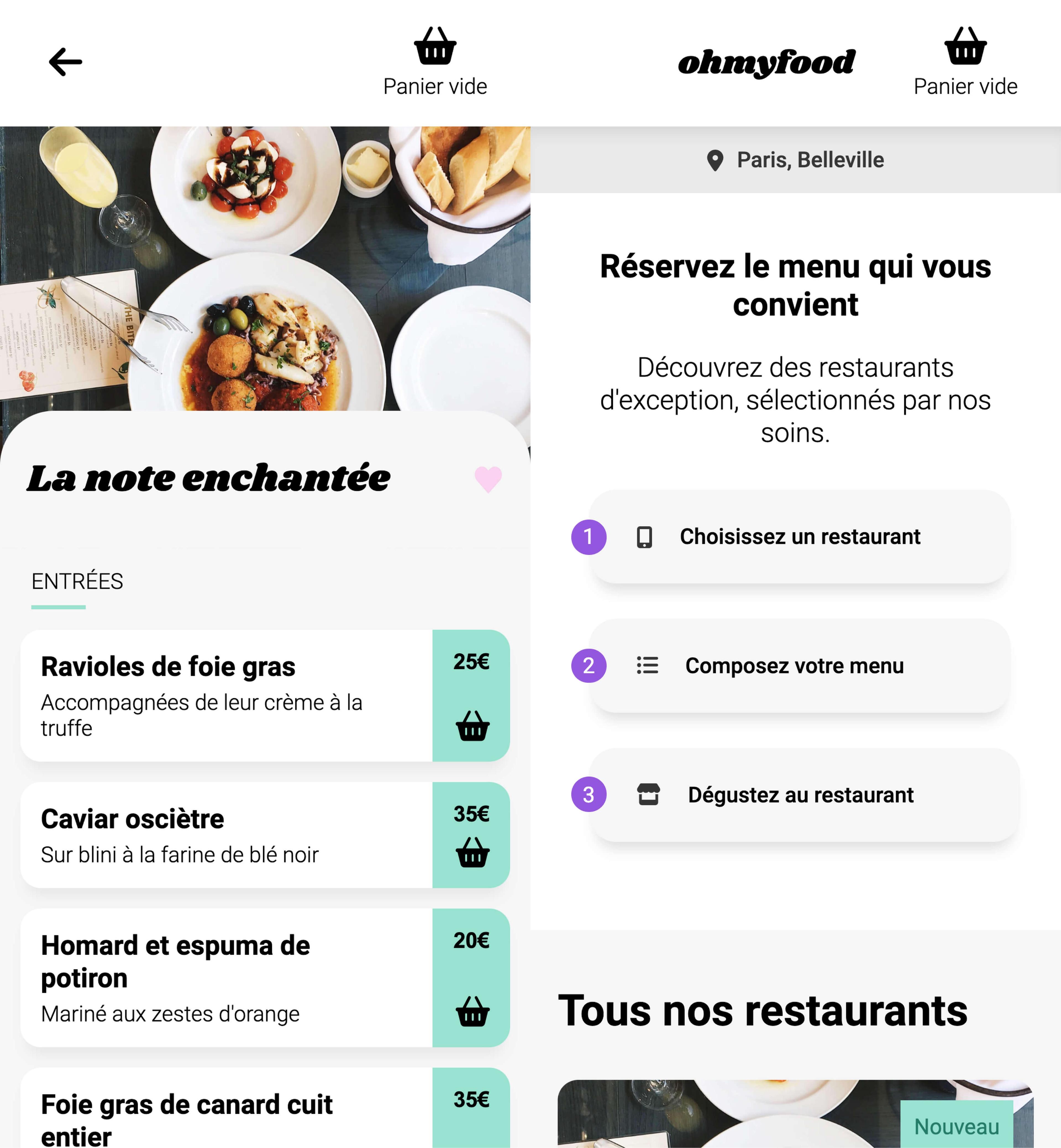The height and width of the screenshot is (1148, 1061).
Task: Add Ravioles de foie gras to basket
Action: pos(472,726)
